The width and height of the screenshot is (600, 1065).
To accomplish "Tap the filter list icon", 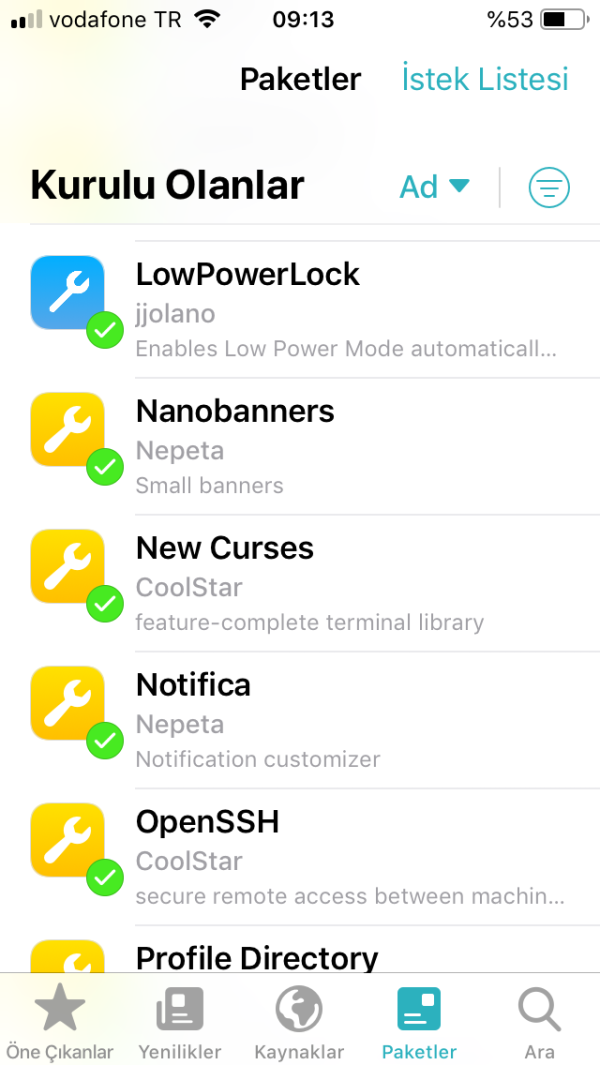I will click(x=549, y=187).
